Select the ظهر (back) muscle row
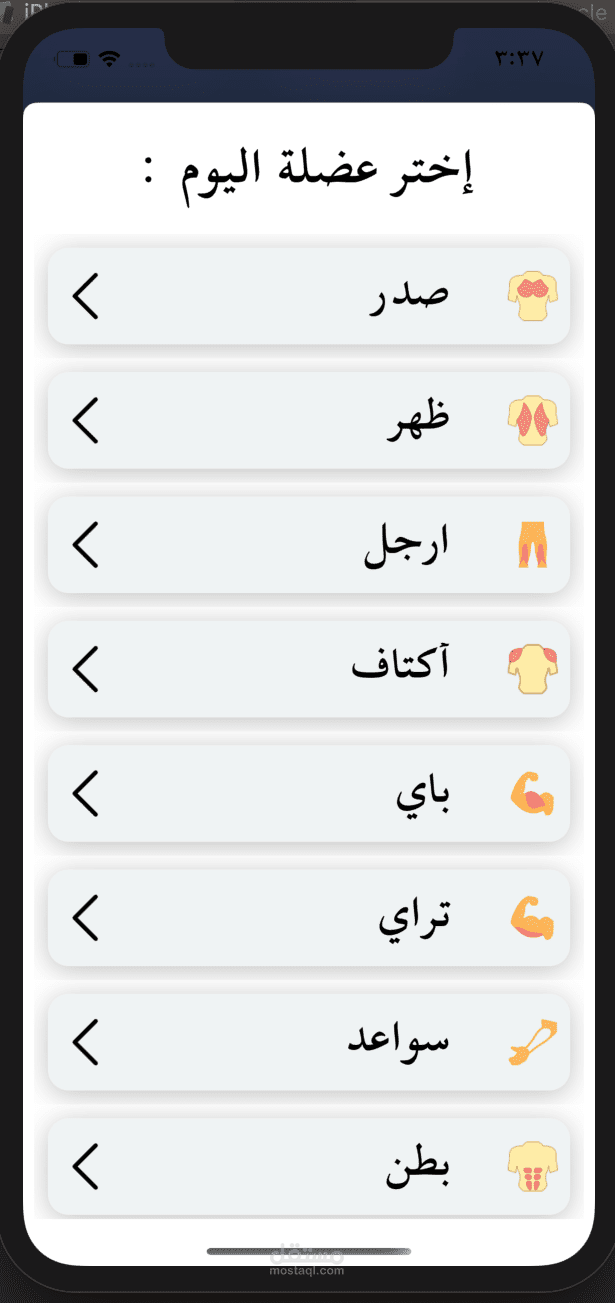Viewport: 615px width, 1303px height. [x=309, y=420]
